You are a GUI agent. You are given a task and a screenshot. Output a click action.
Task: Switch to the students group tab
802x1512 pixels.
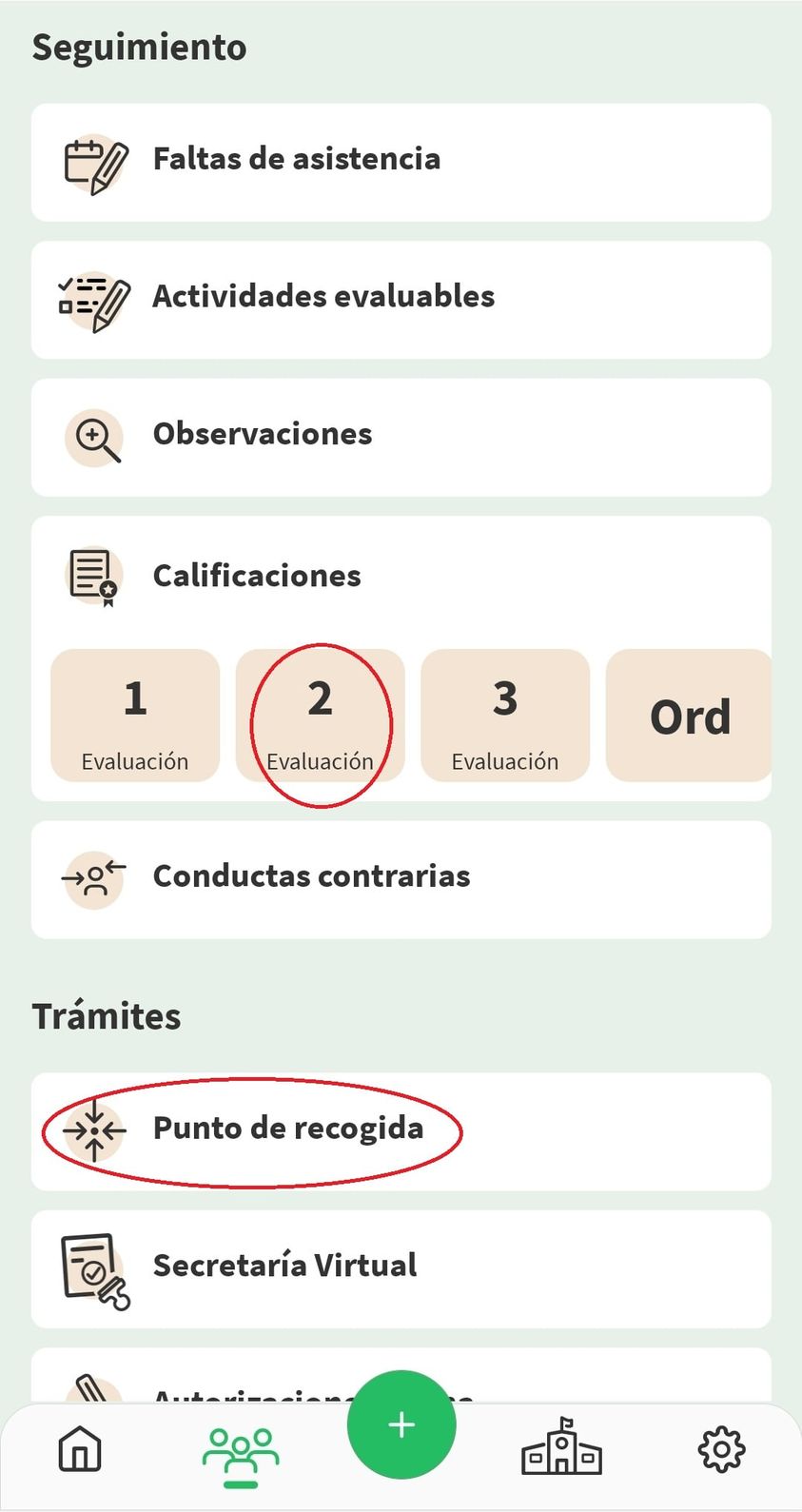coord(241,1453)
